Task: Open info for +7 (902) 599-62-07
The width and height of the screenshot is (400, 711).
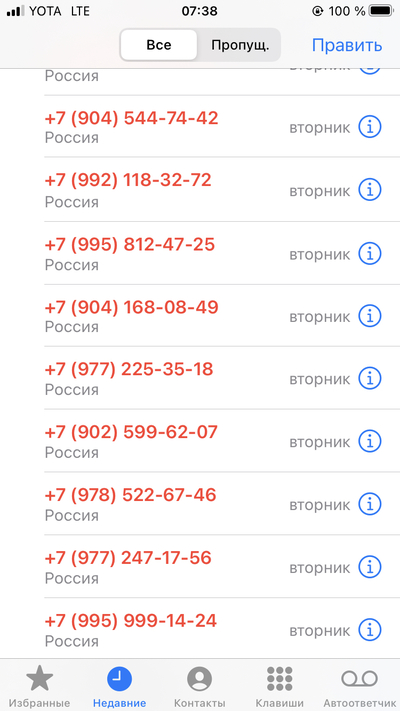Action: pos(370,441)
